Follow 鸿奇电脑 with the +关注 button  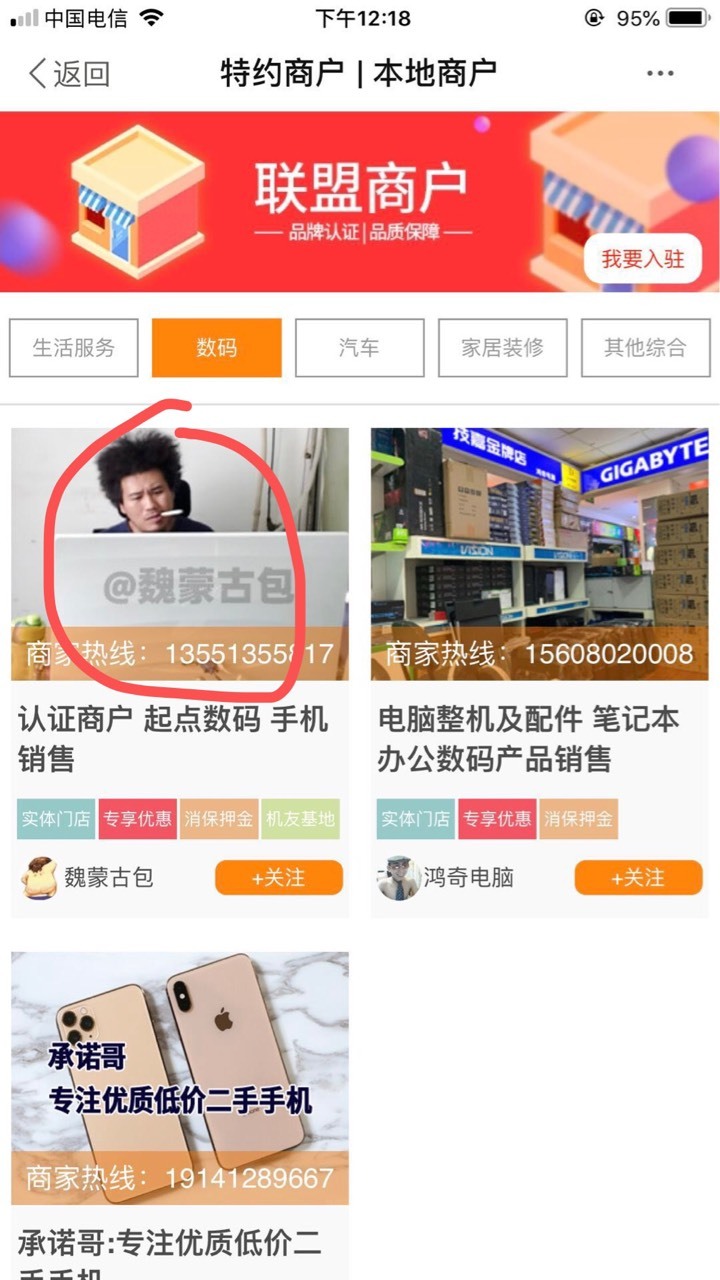point(639,878)
